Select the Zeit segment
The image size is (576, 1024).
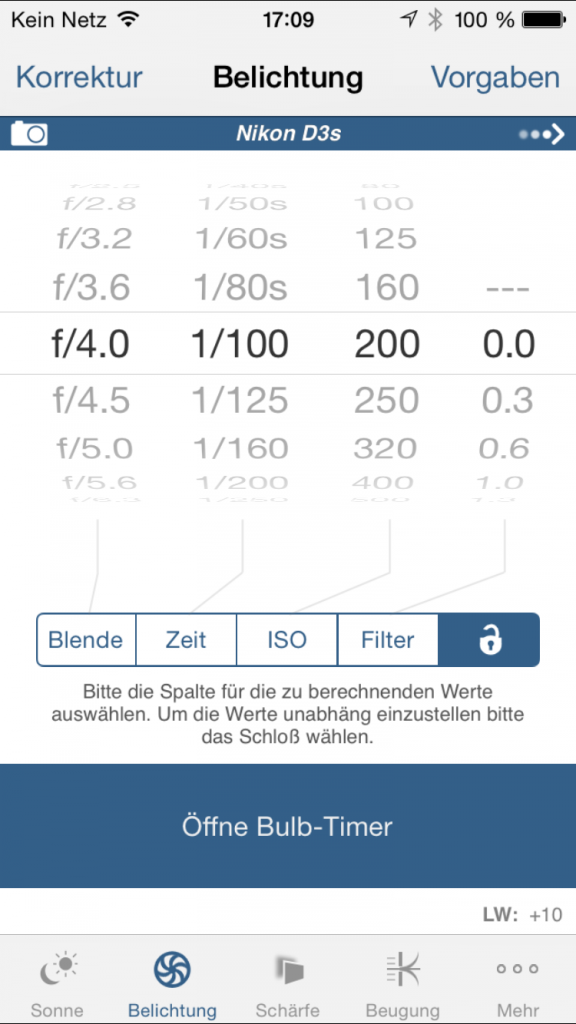coord(186,639)
